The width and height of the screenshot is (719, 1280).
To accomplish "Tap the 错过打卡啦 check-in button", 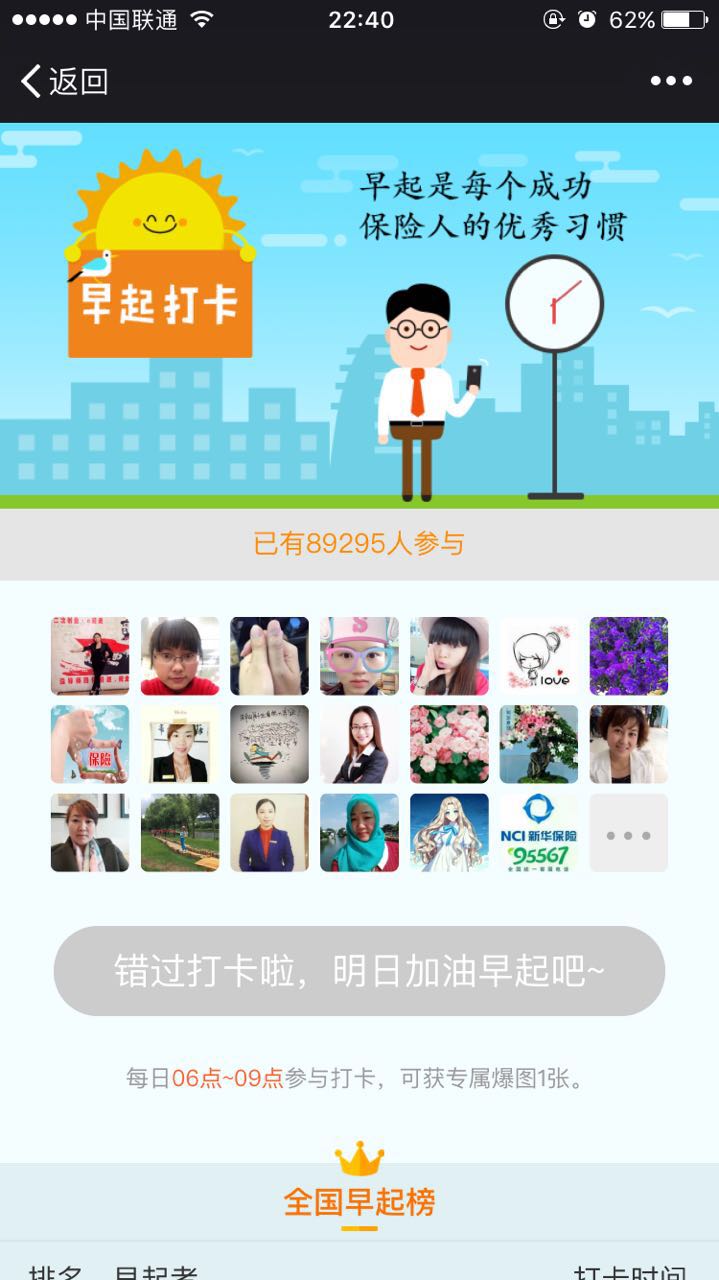I will point(359,971).
